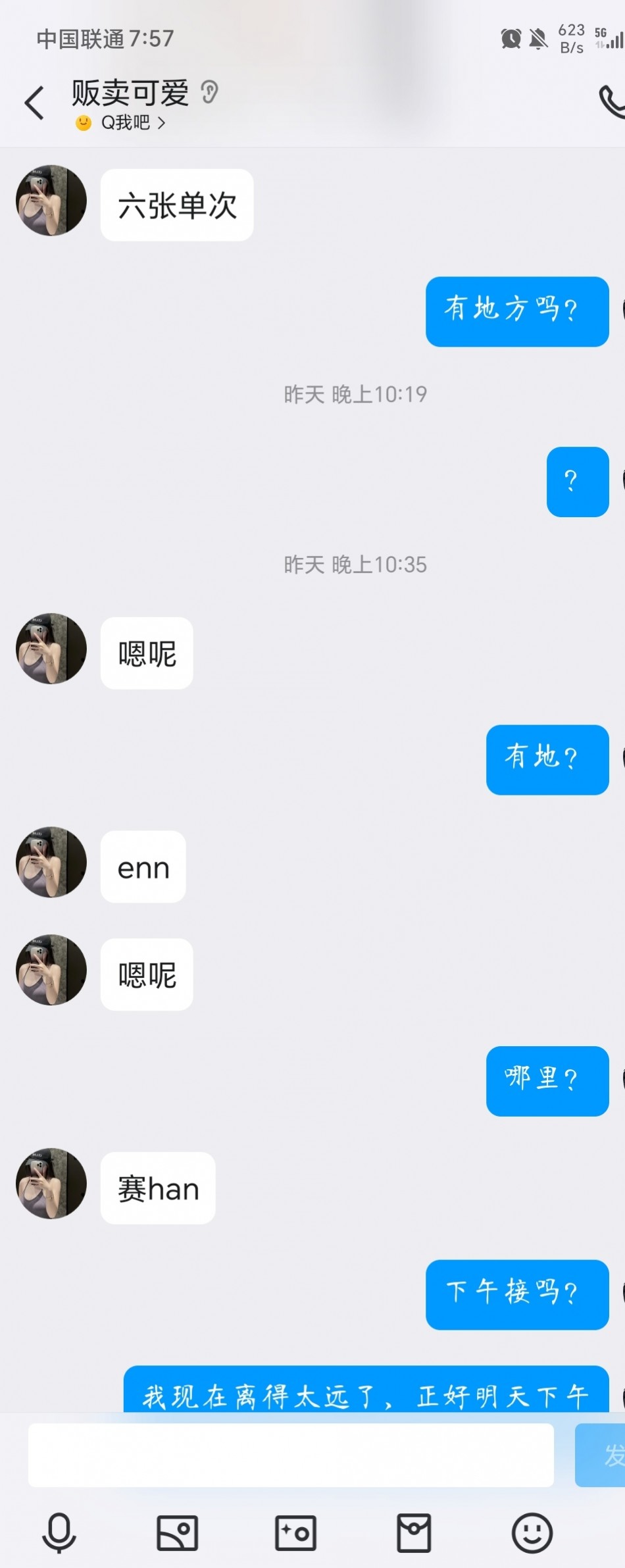Image resolution: width=625 pixels, height=1568 pixels.
Task: Focus the message input field
Action: pyautogui.click(x=290, y=1455)
